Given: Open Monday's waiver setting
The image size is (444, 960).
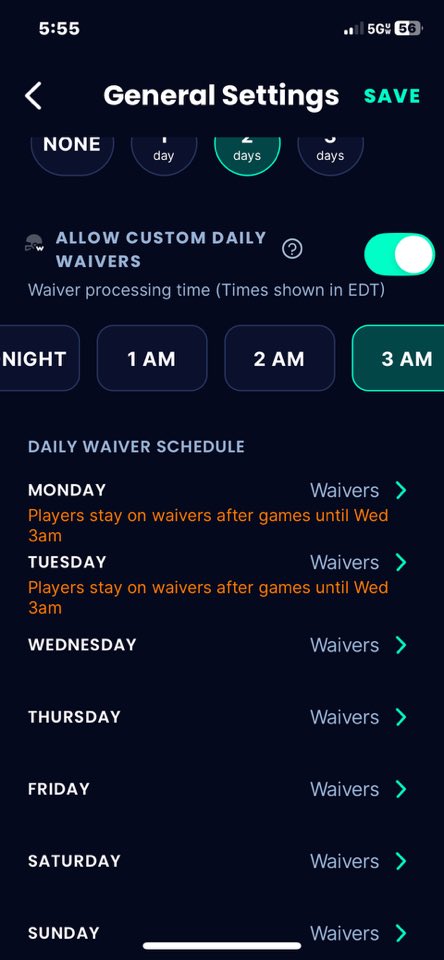Looking at the screenshot, I should (x=217, y=490).
